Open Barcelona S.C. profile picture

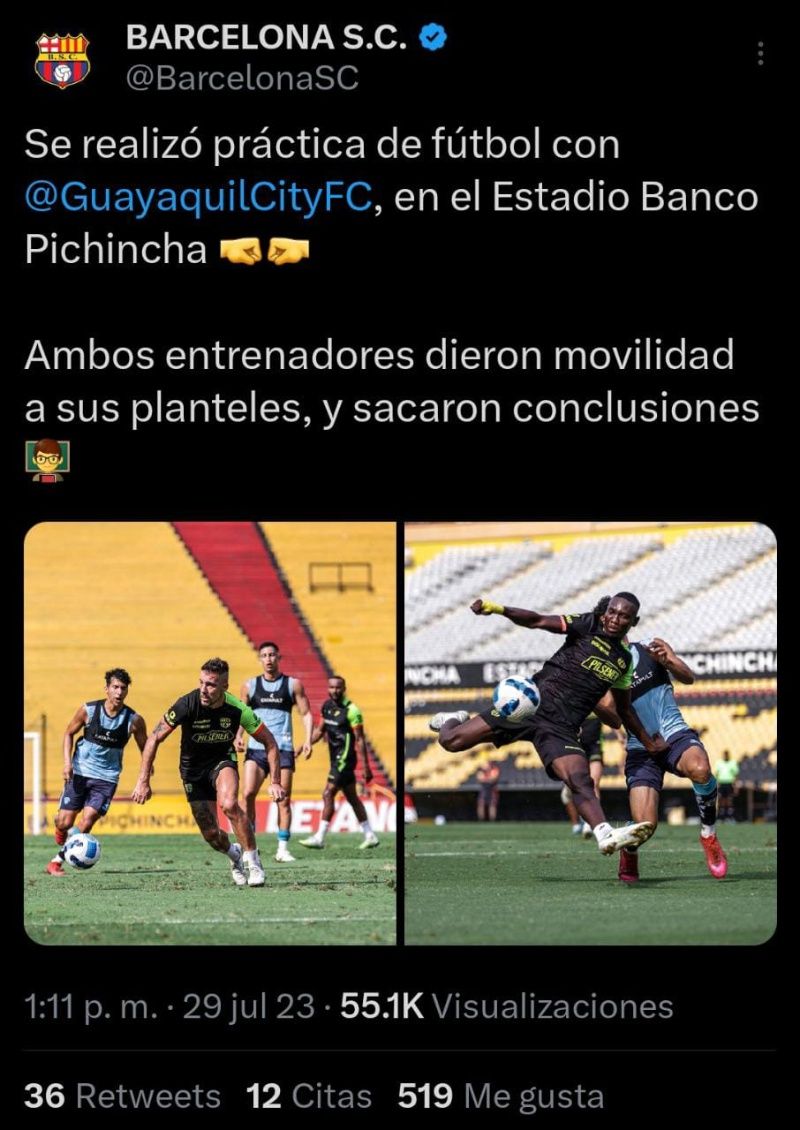click(x=62, y=60)
